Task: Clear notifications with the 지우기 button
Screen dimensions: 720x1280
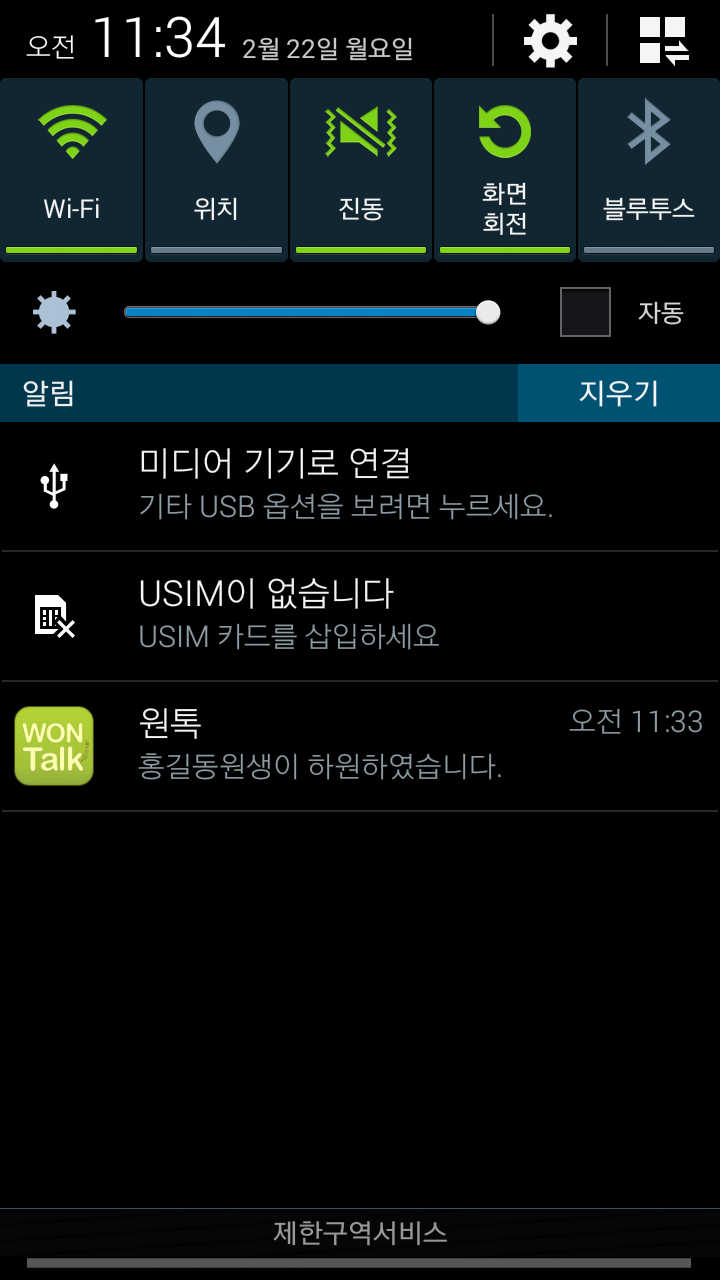Action: click(618, 393)
